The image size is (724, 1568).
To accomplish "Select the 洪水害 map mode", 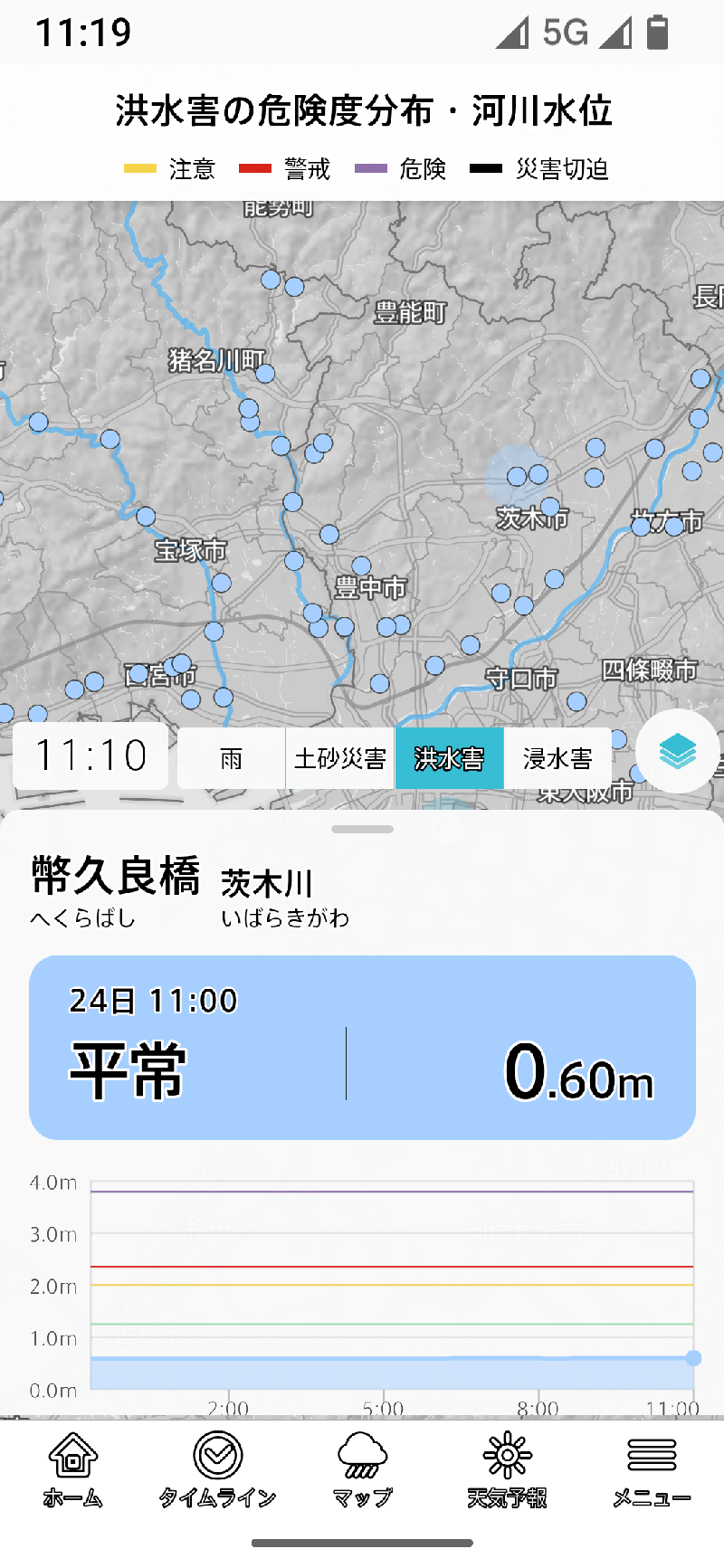I will (449, 758).
